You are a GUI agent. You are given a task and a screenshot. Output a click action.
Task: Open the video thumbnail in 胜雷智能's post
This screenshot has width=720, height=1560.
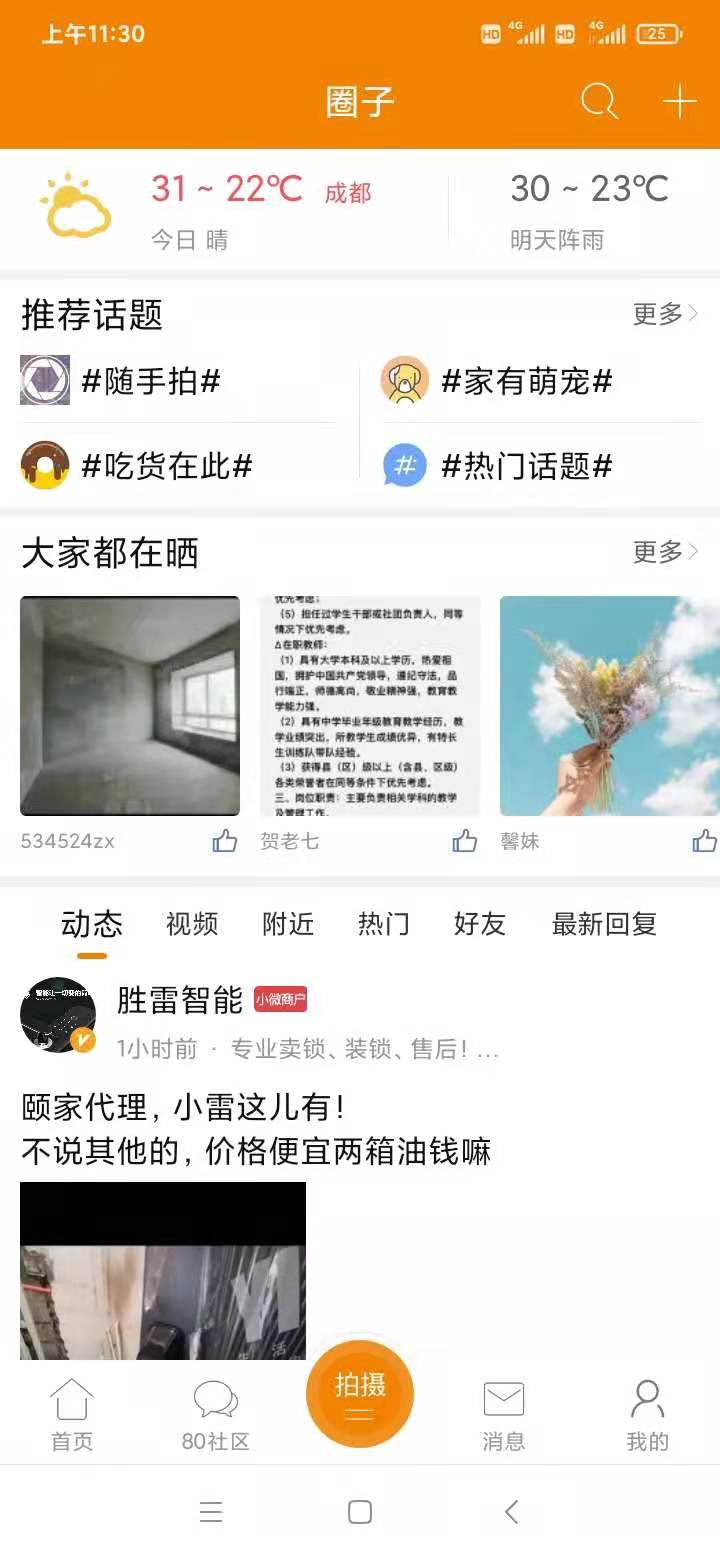click(162, 1272)
